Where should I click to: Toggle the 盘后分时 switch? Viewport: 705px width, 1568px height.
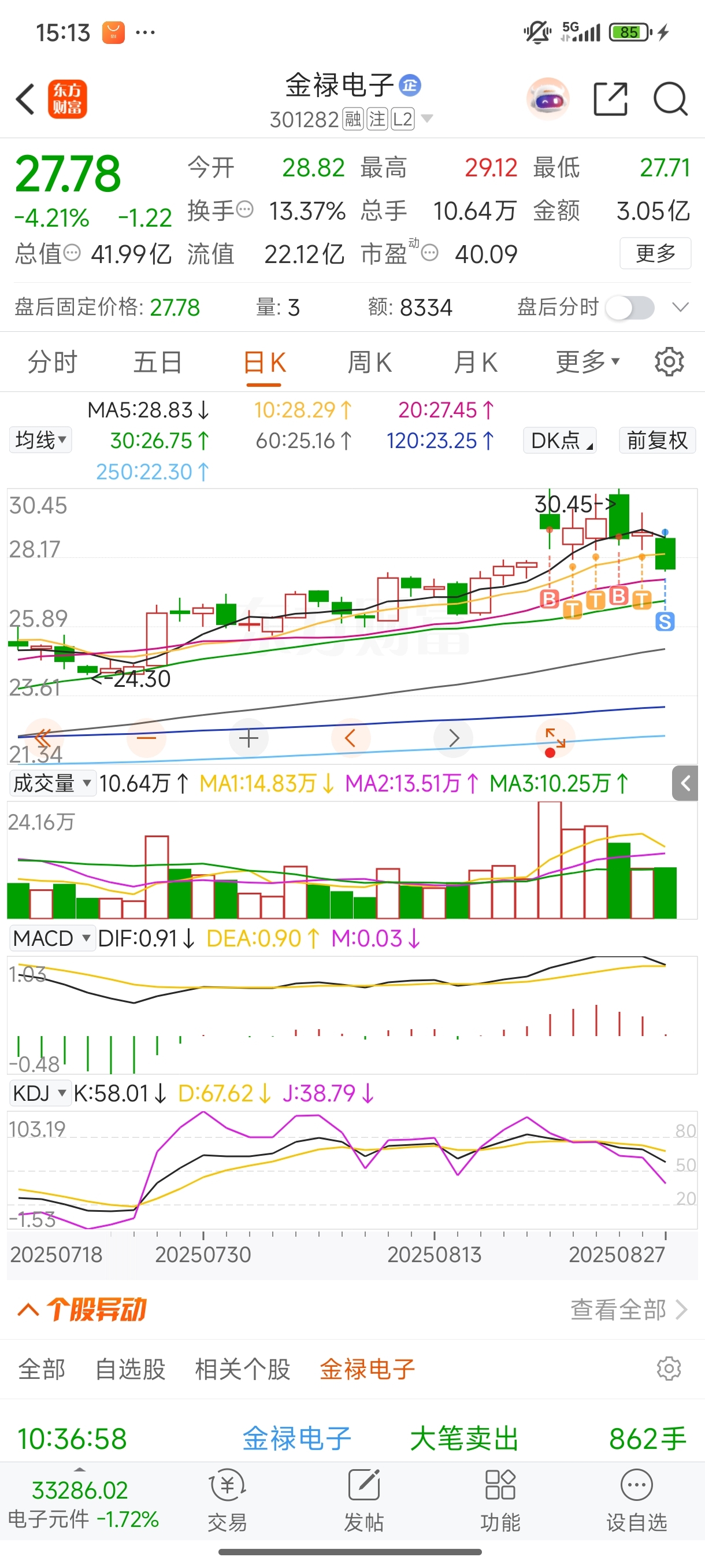point(629,308)
